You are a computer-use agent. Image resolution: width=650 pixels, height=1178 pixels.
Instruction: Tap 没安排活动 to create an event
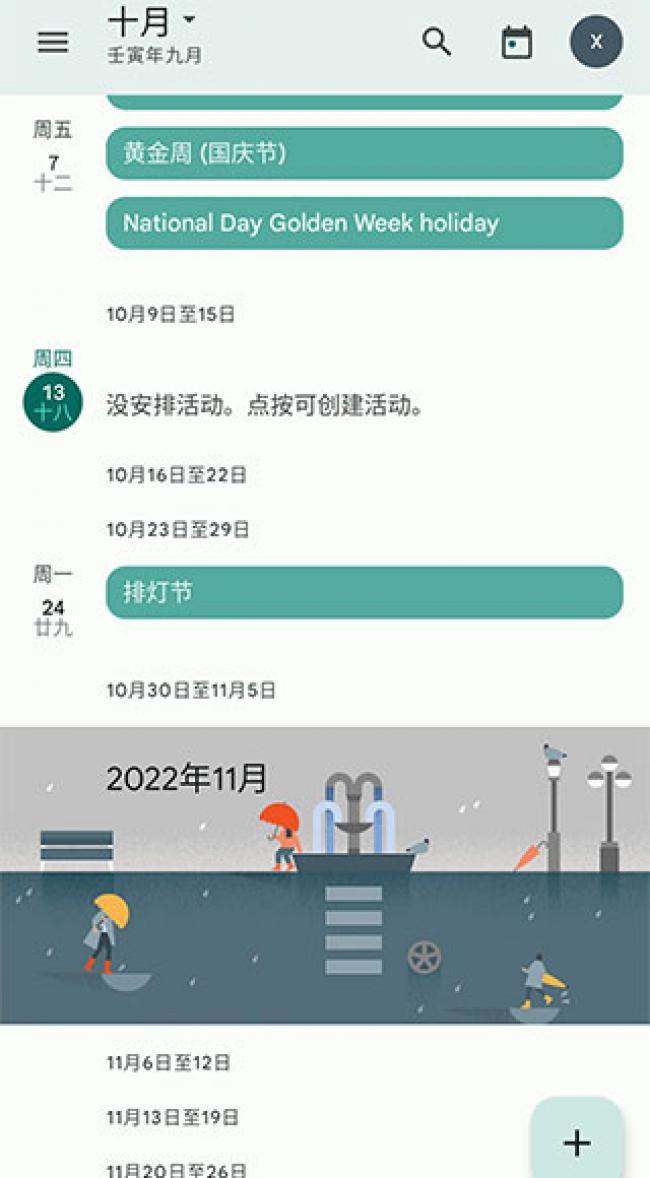(x=266, y=405)
